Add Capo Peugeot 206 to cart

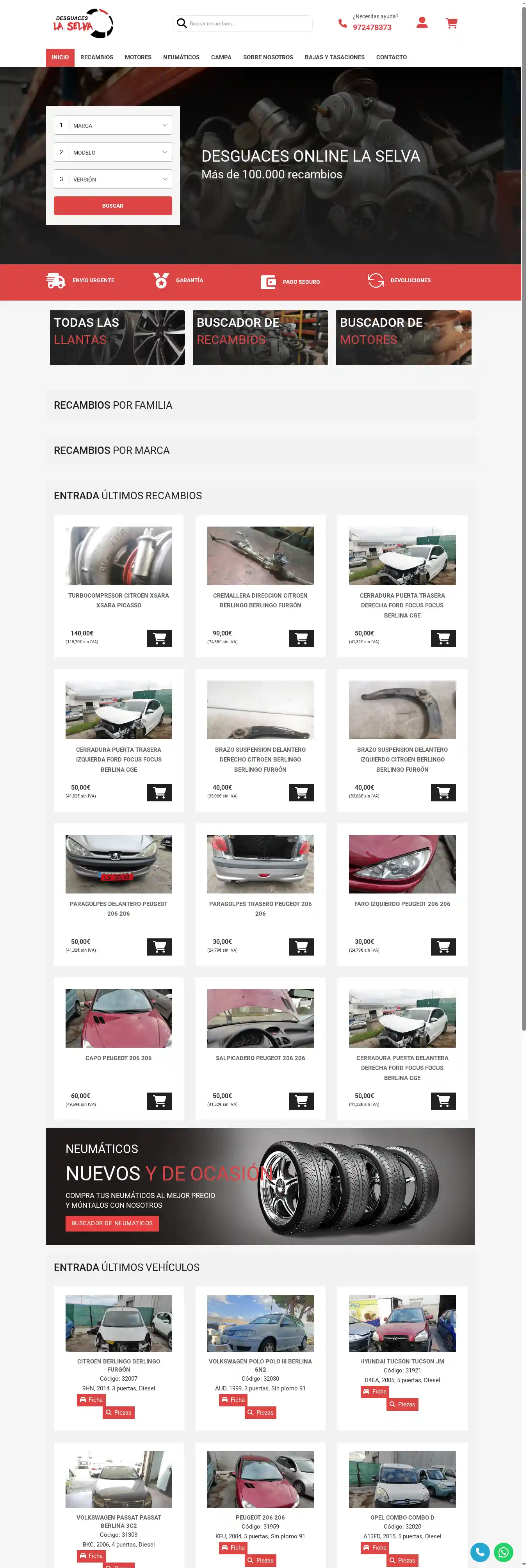click(159, 1100)
